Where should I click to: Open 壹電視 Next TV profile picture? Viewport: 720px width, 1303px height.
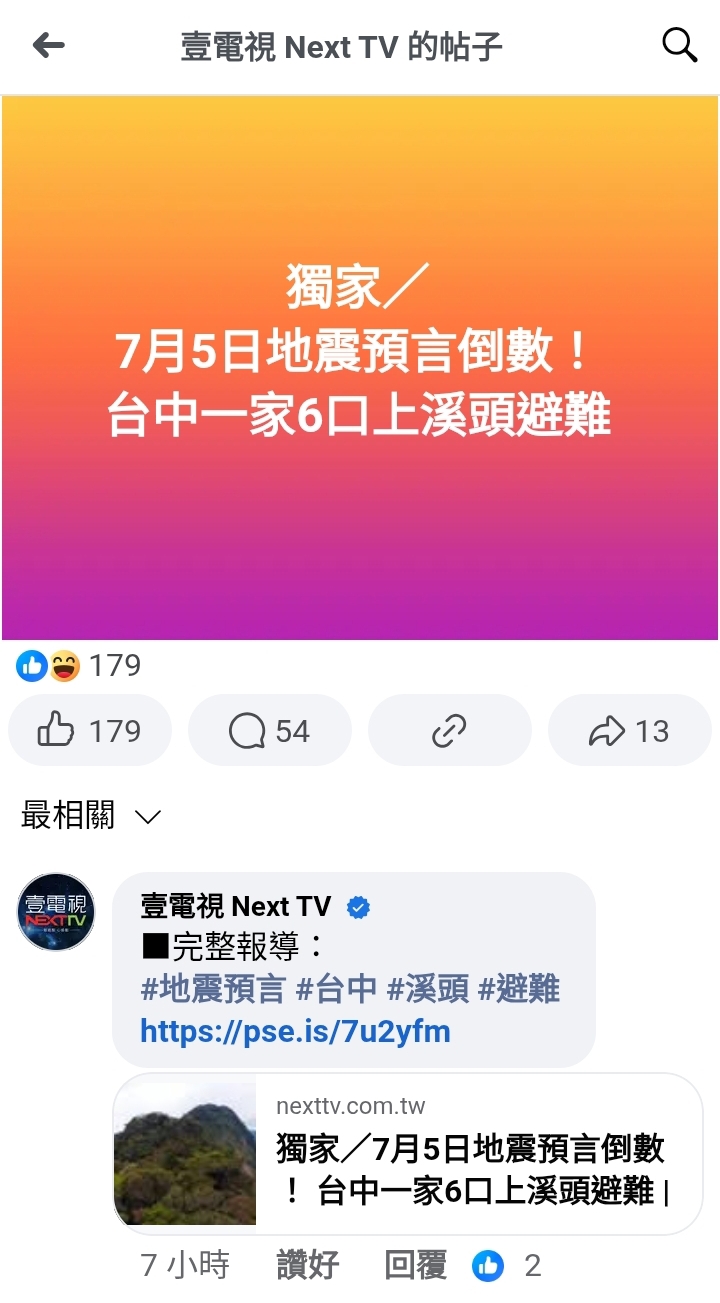56,911
